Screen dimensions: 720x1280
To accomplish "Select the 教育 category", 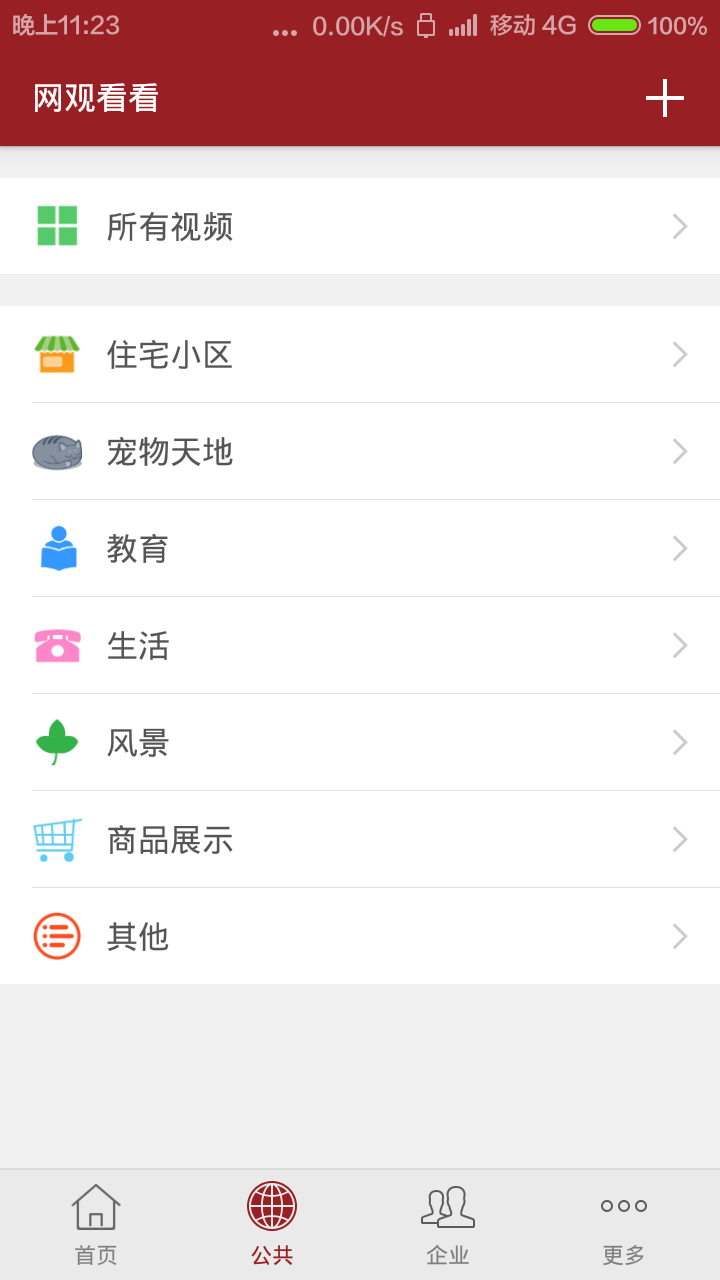I will [360, 549].
